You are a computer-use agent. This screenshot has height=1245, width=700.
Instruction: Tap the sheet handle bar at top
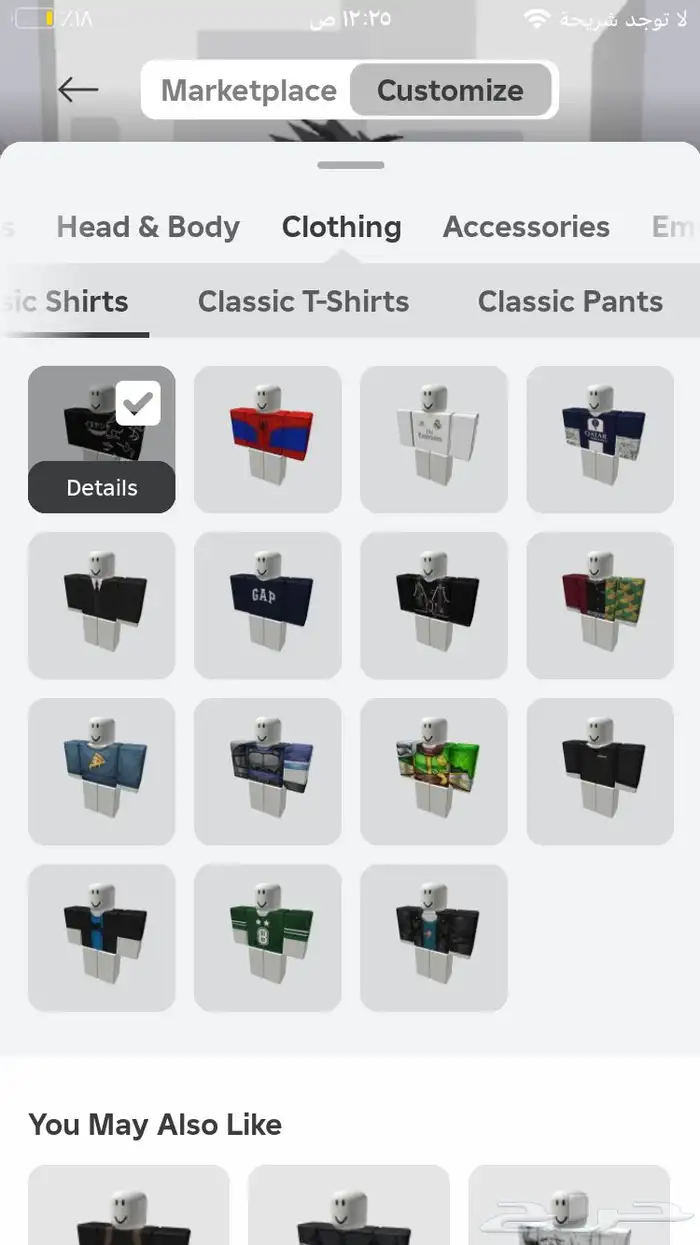click(350, 165)
